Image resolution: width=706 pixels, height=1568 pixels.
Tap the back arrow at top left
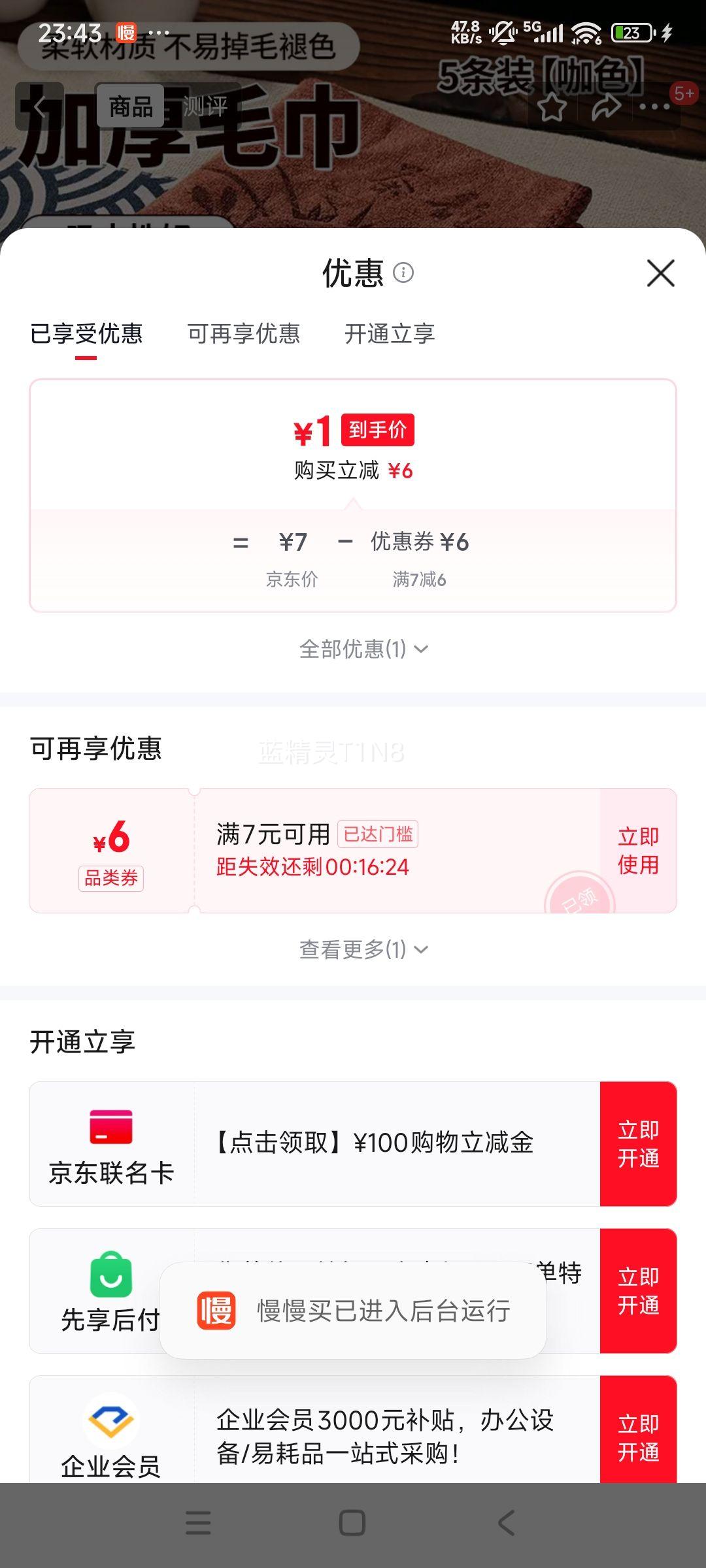click(x=41, y=108)
